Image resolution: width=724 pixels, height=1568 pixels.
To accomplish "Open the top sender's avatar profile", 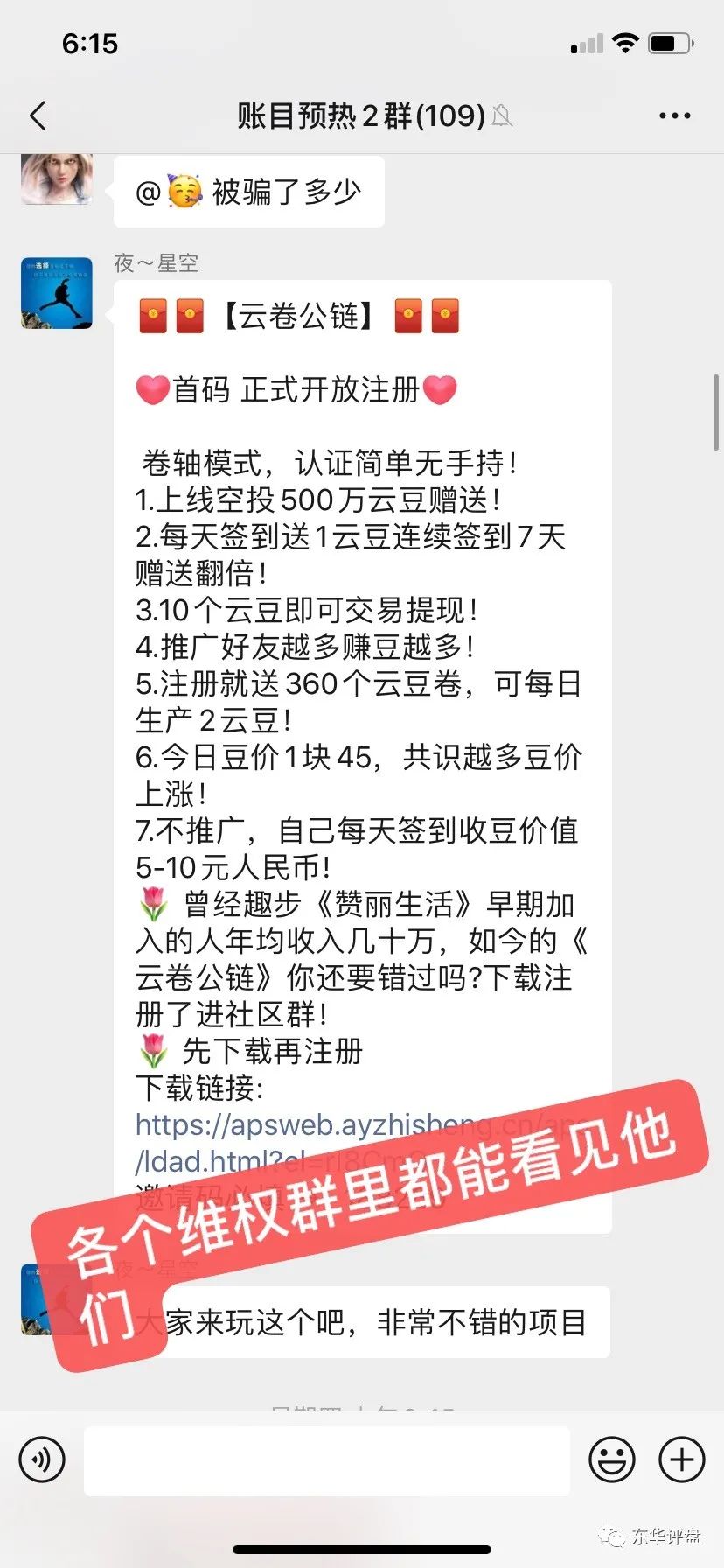I will pos(57,178).
